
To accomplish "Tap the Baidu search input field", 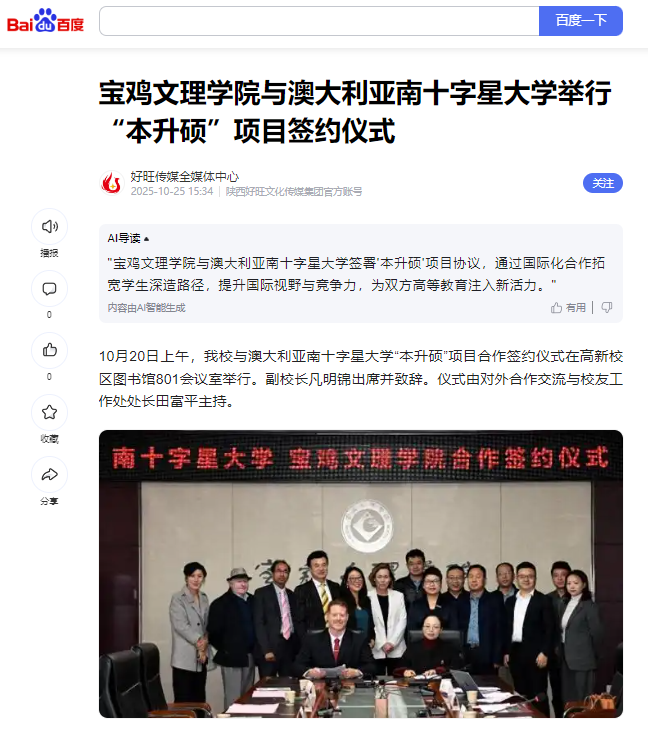I will click(x=318, y=21).
